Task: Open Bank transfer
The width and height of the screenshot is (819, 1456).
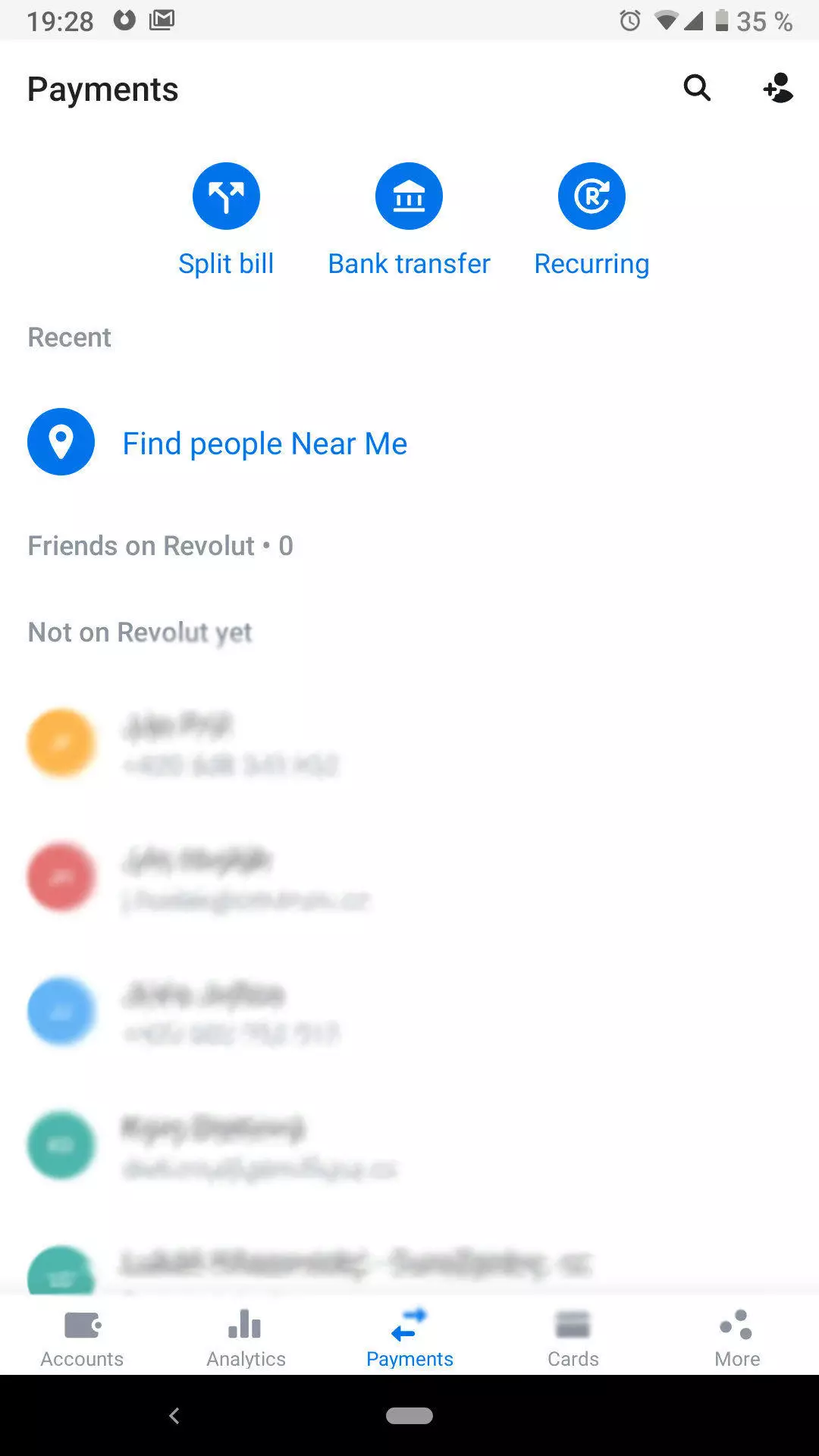Action: pyautogui.click(x=409, y=220)
